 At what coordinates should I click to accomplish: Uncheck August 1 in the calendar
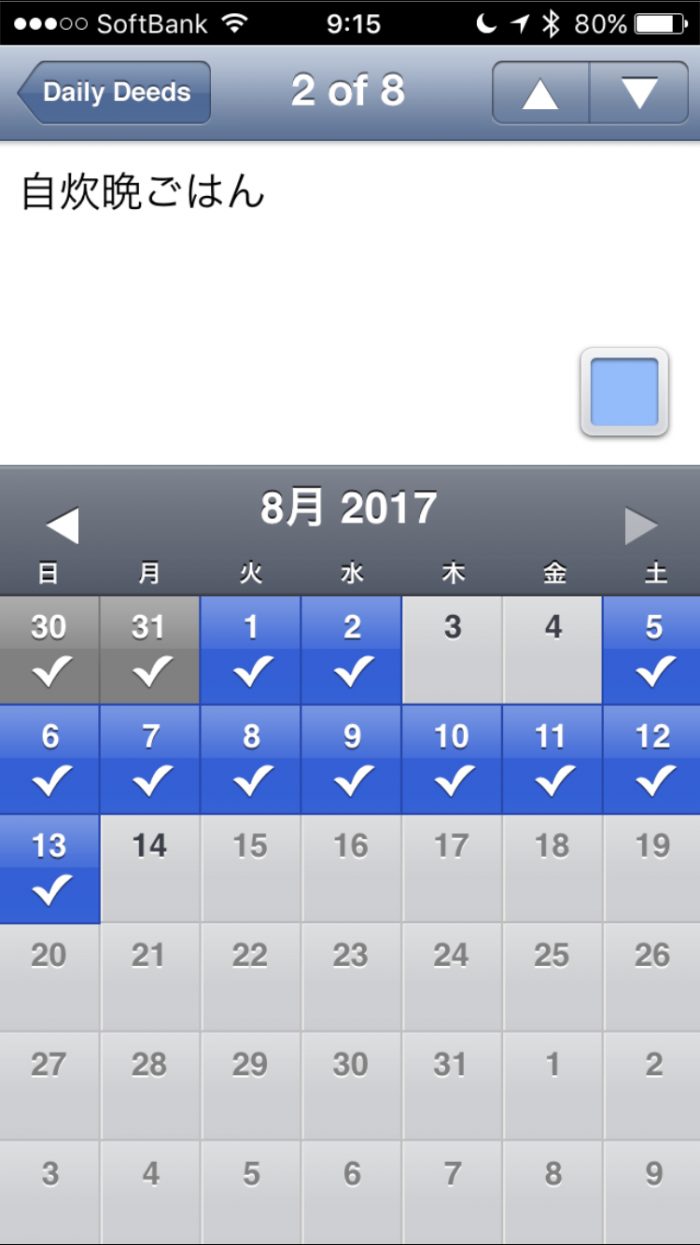pos(251,650)
